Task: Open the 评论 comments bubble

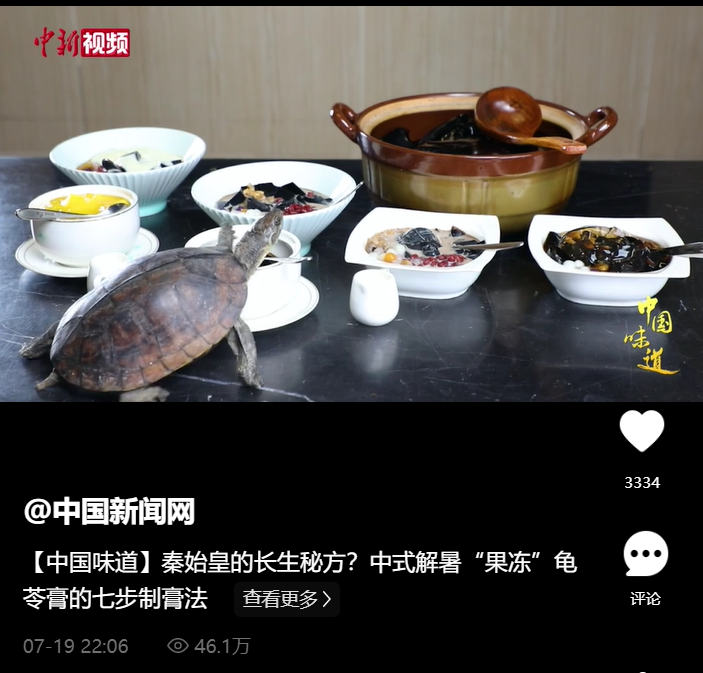Action: [645, 555]
